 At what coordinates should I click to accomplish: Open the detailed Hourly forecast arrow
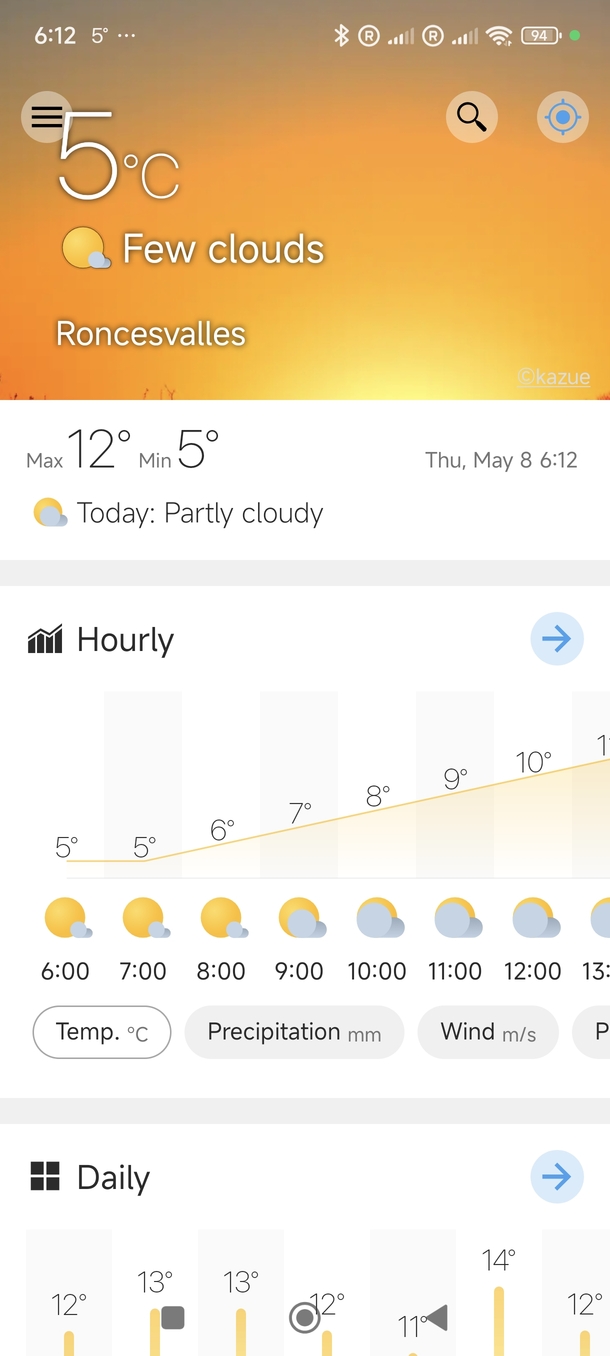(556, 638)
